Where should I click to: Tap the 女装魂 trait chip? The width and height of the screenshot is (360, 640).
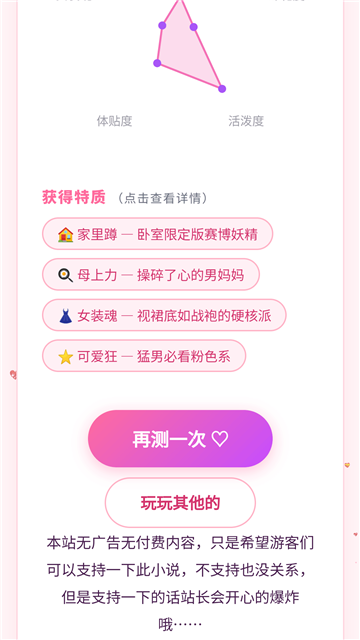coord(164,315)
